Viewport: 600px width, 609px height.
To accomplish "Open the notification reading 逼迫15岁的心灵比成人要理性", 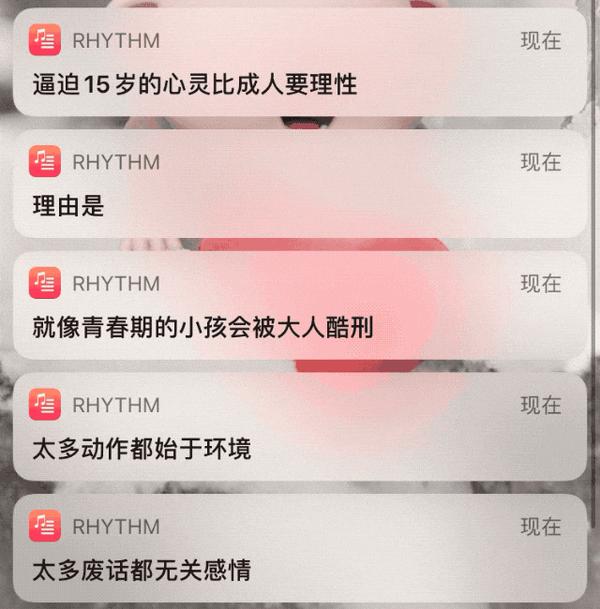I will 300,64.
